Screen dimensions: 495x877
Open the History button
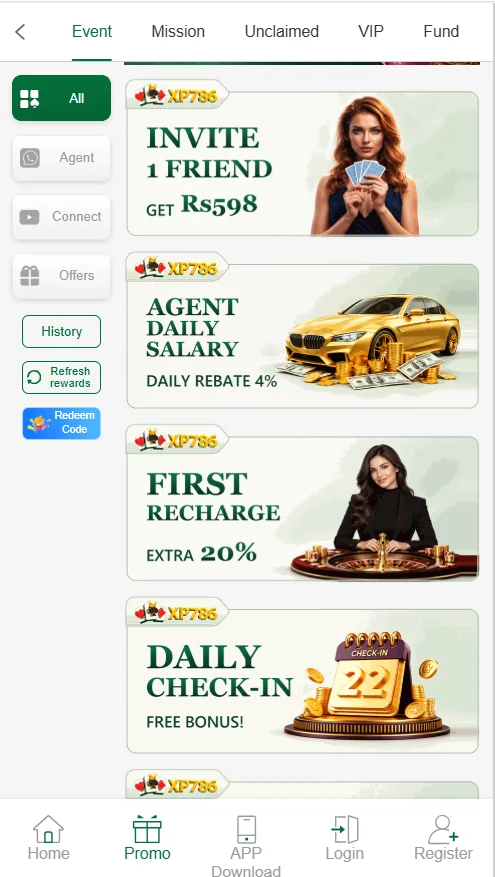pyautogui.click(x=62, y=332)
